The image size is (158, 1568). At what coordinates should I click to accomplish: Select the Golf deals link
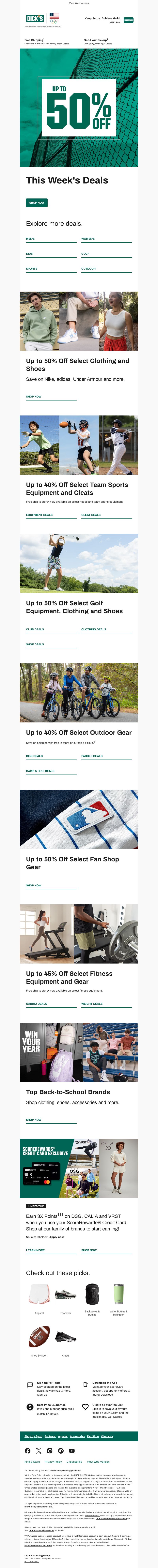(x=85, y=254)
